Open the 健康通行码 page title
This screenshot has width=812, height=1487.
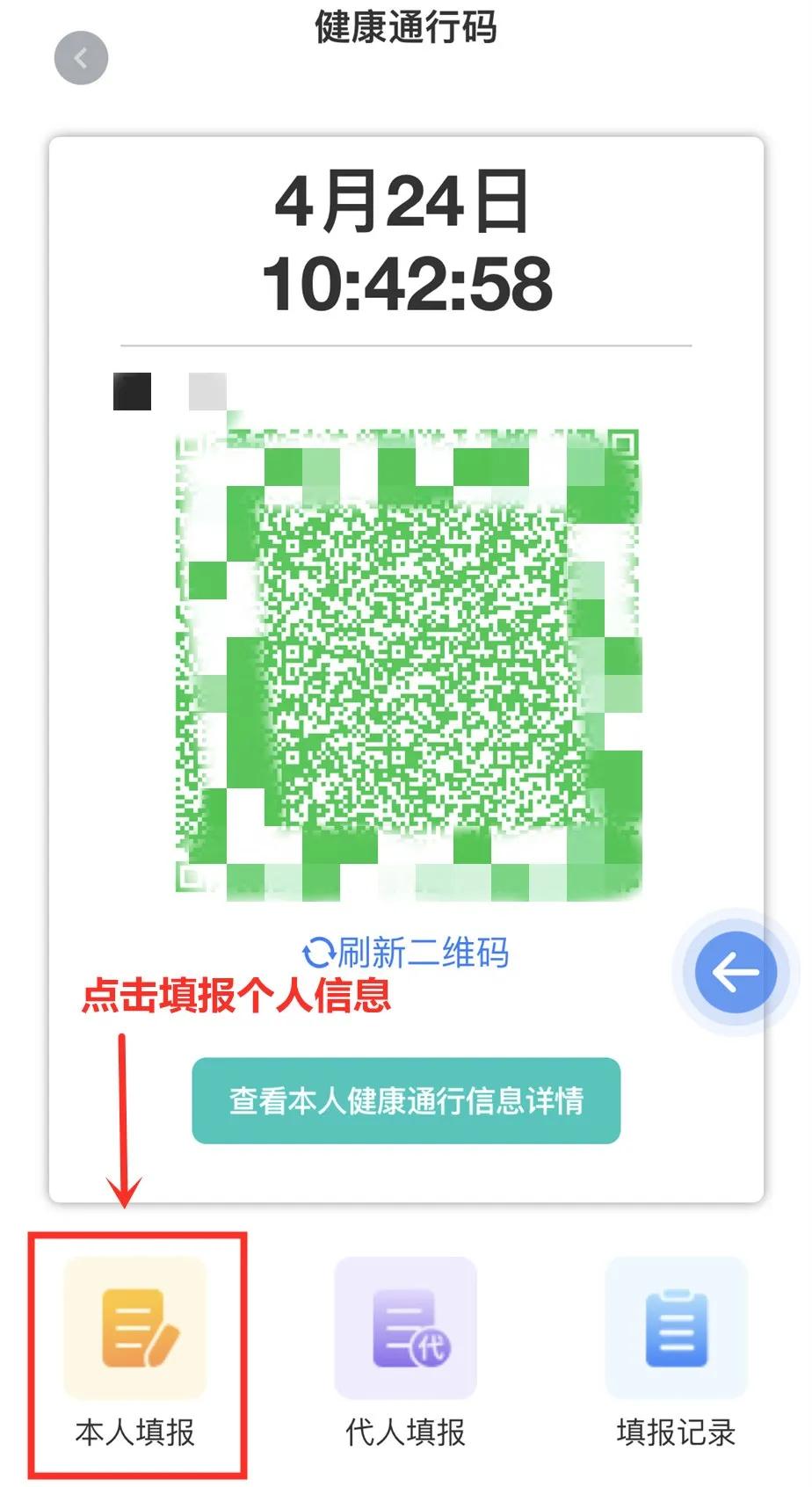click(x=405, y=29)
